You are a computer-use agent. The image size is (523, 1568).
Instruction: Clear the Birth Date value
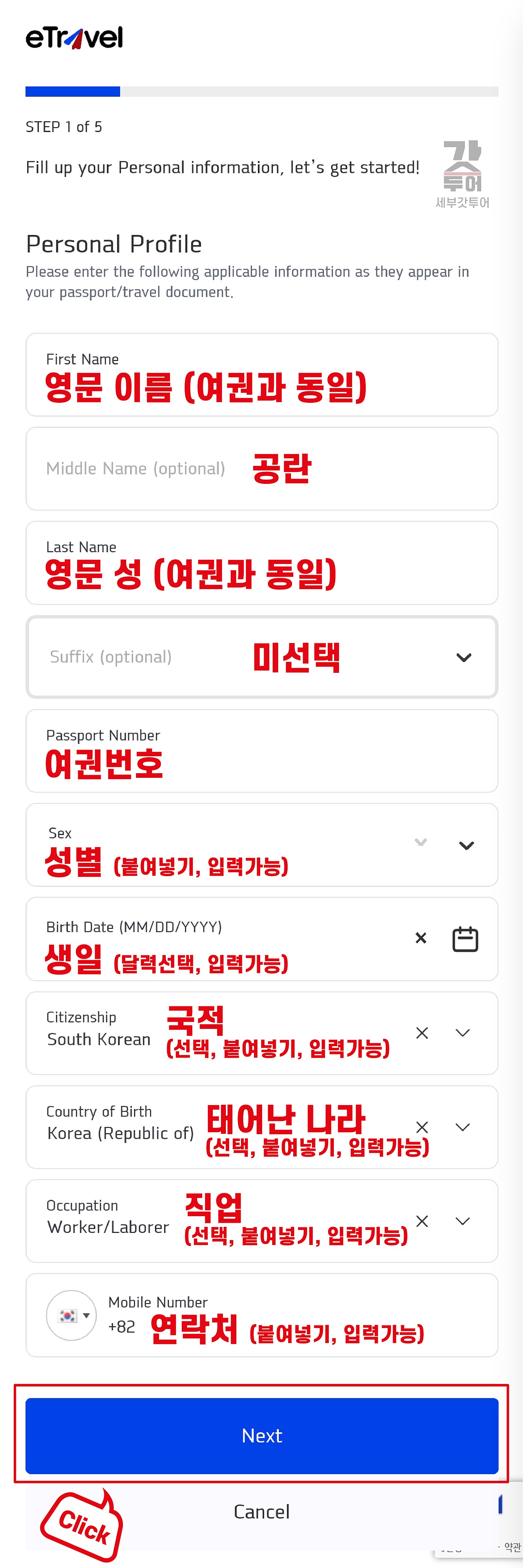point(421,938)
